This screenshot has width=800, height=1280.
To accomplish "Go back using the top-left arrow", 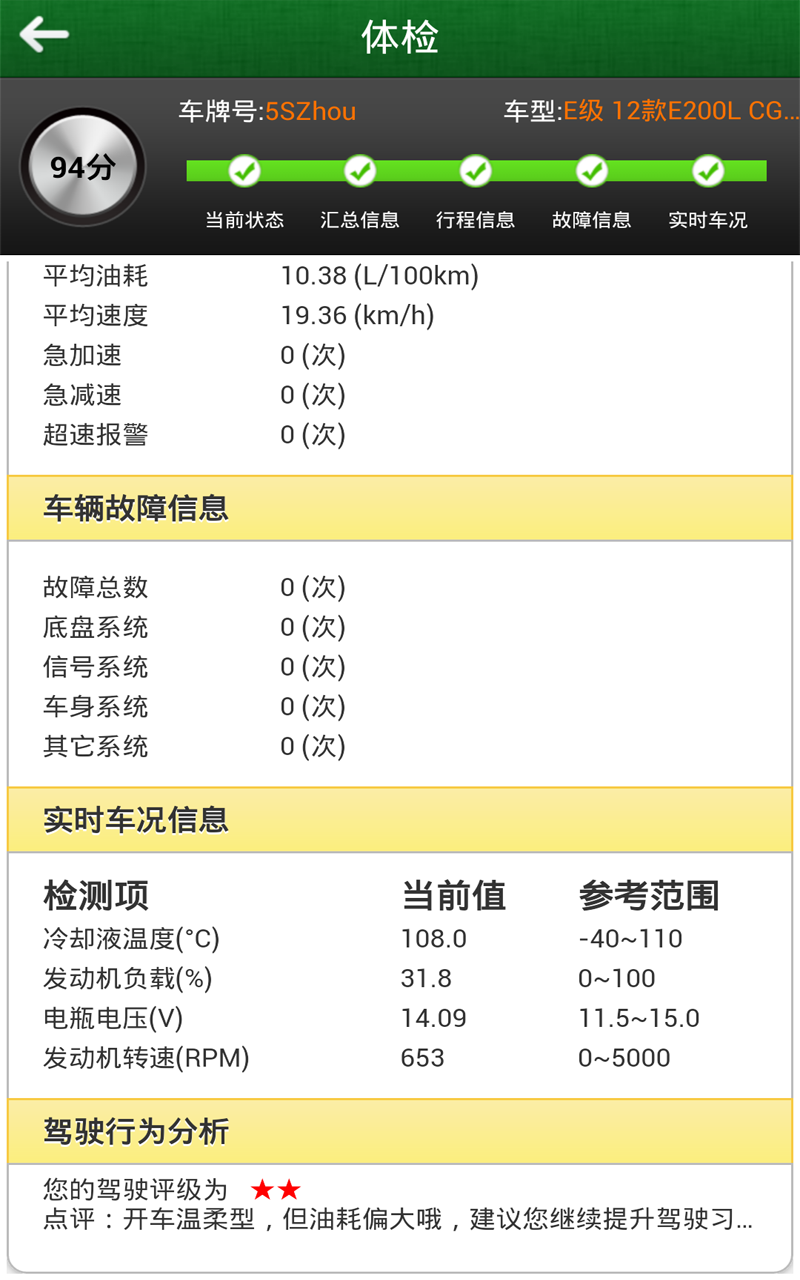I will pos(44,35).
